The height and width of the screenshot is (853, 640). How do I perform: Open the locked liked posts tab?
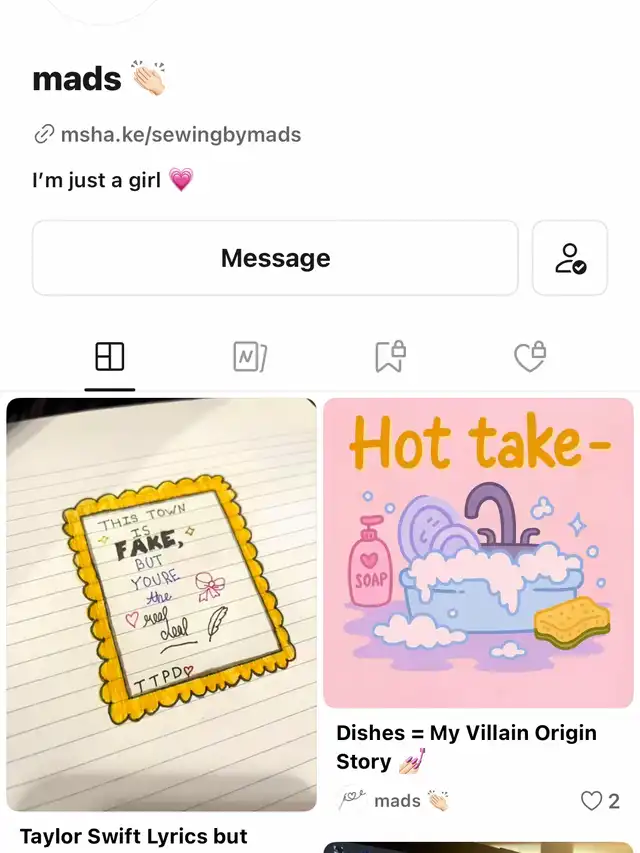(x=528, y=357)
